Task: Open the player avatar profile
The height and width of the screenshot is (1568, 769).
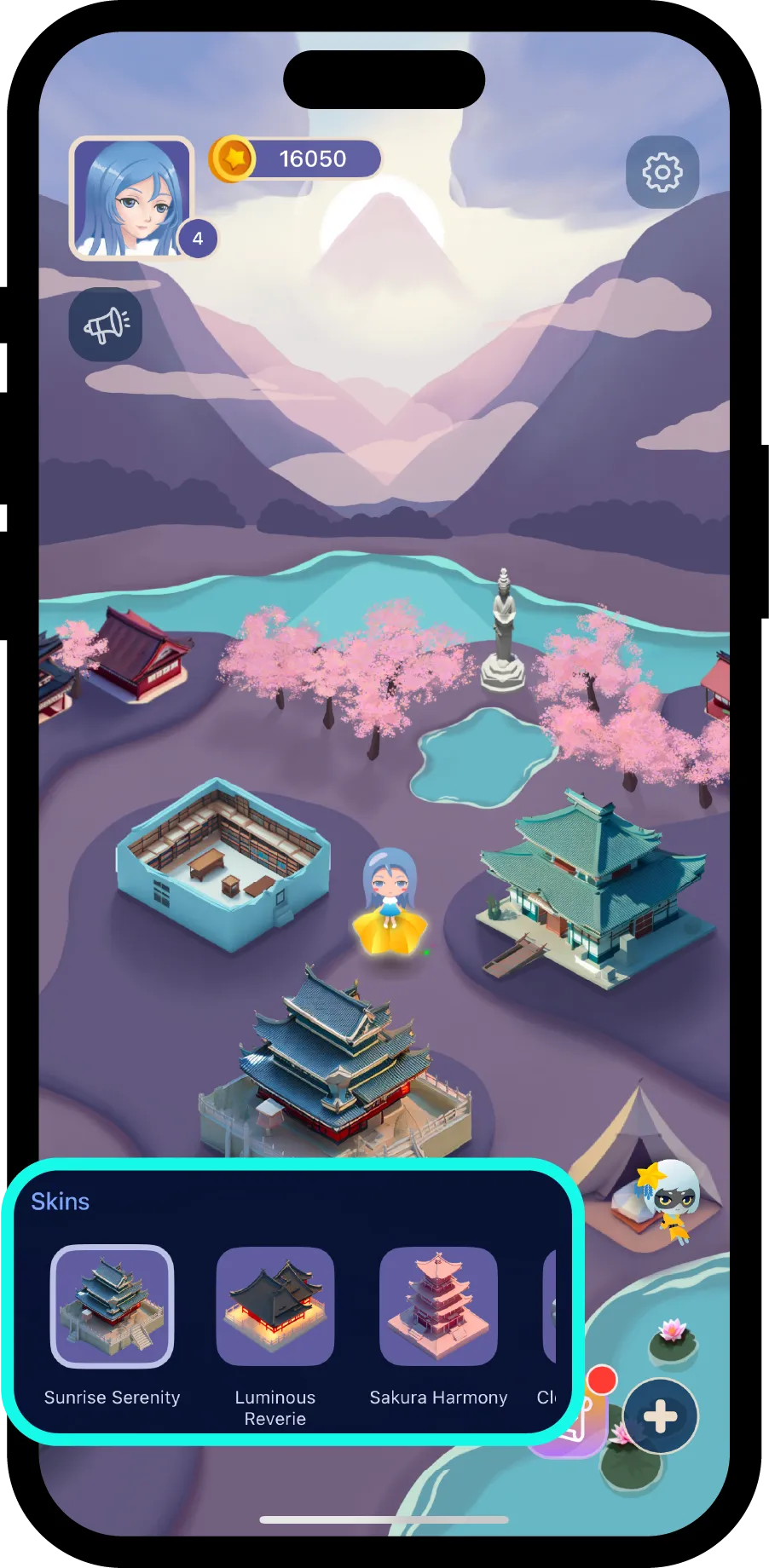Action: click(132, 198)
